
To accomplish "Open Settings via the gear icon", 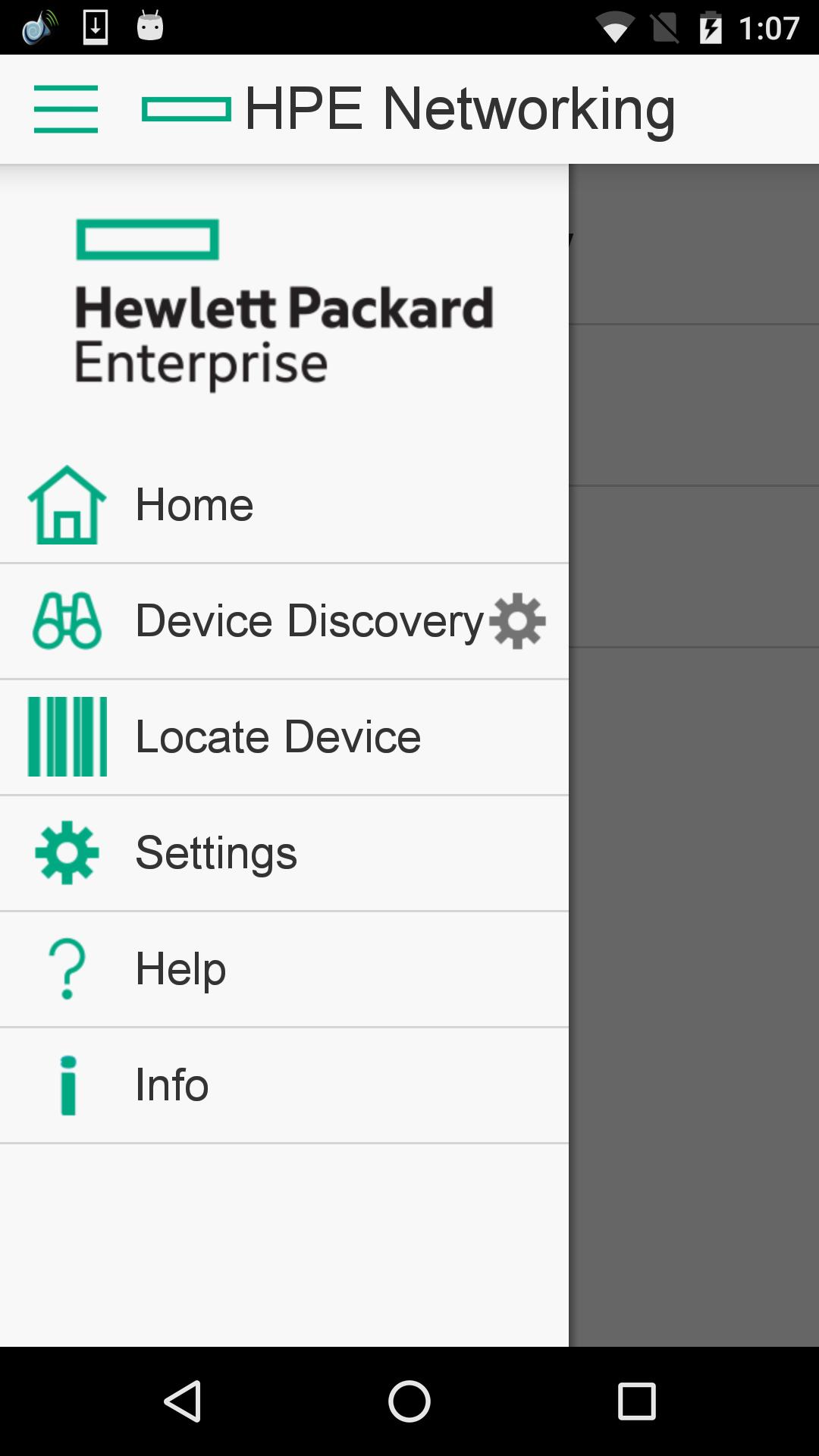I will (x=66, y=852).
